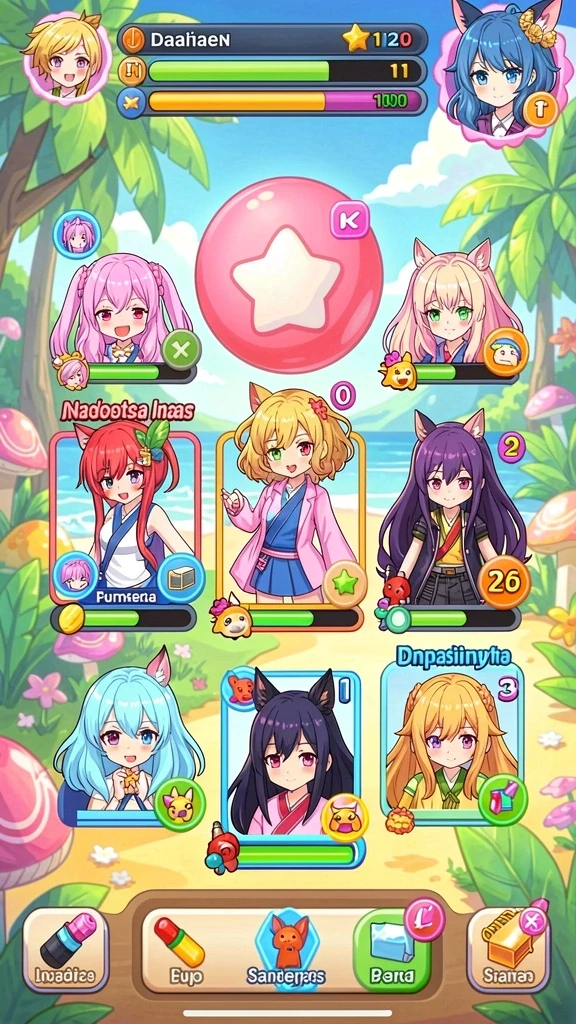The image size is (576, 1024).
Task: Tap the pink K badge on the bubble
Action: pyautogui.click(x=349, y=219)
